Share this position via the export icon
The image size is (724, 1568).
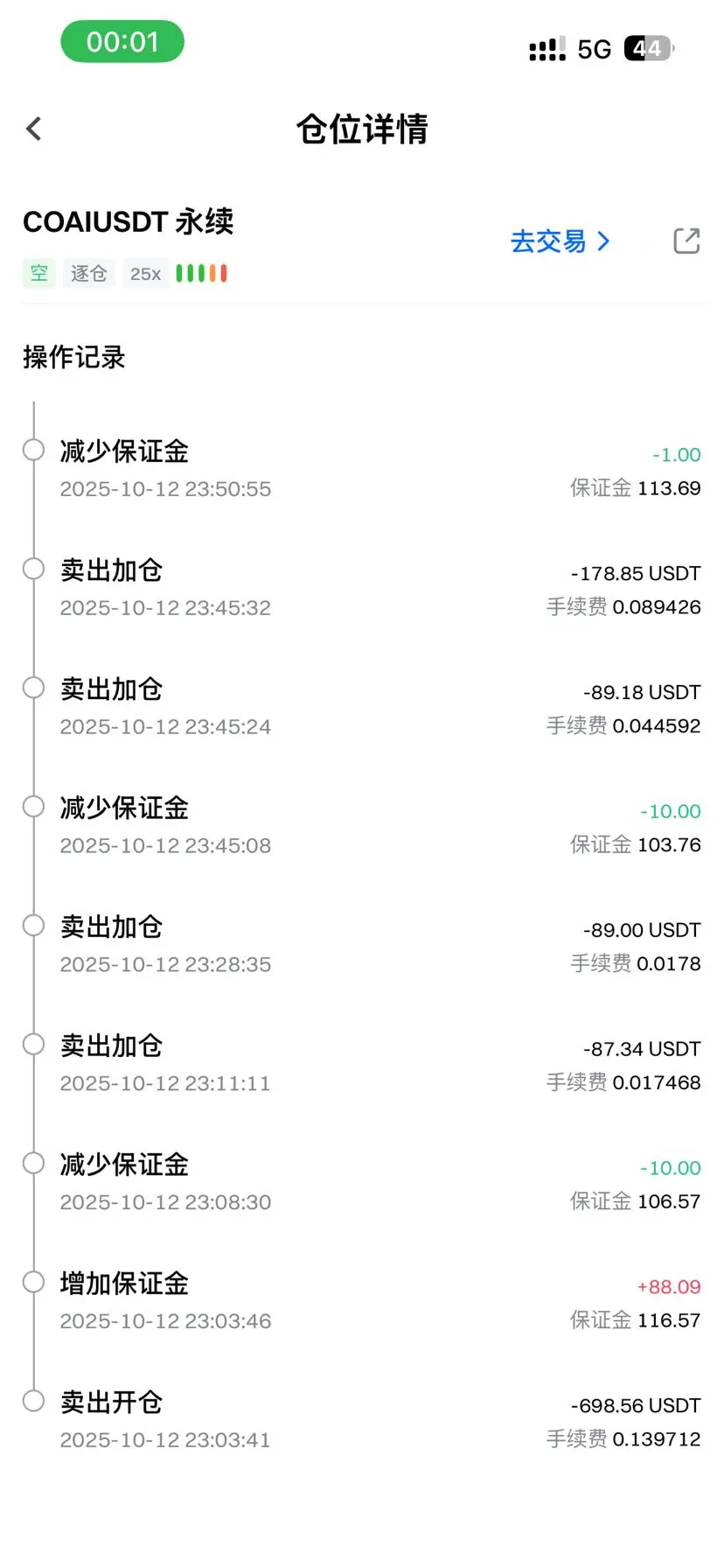[686, 241]
